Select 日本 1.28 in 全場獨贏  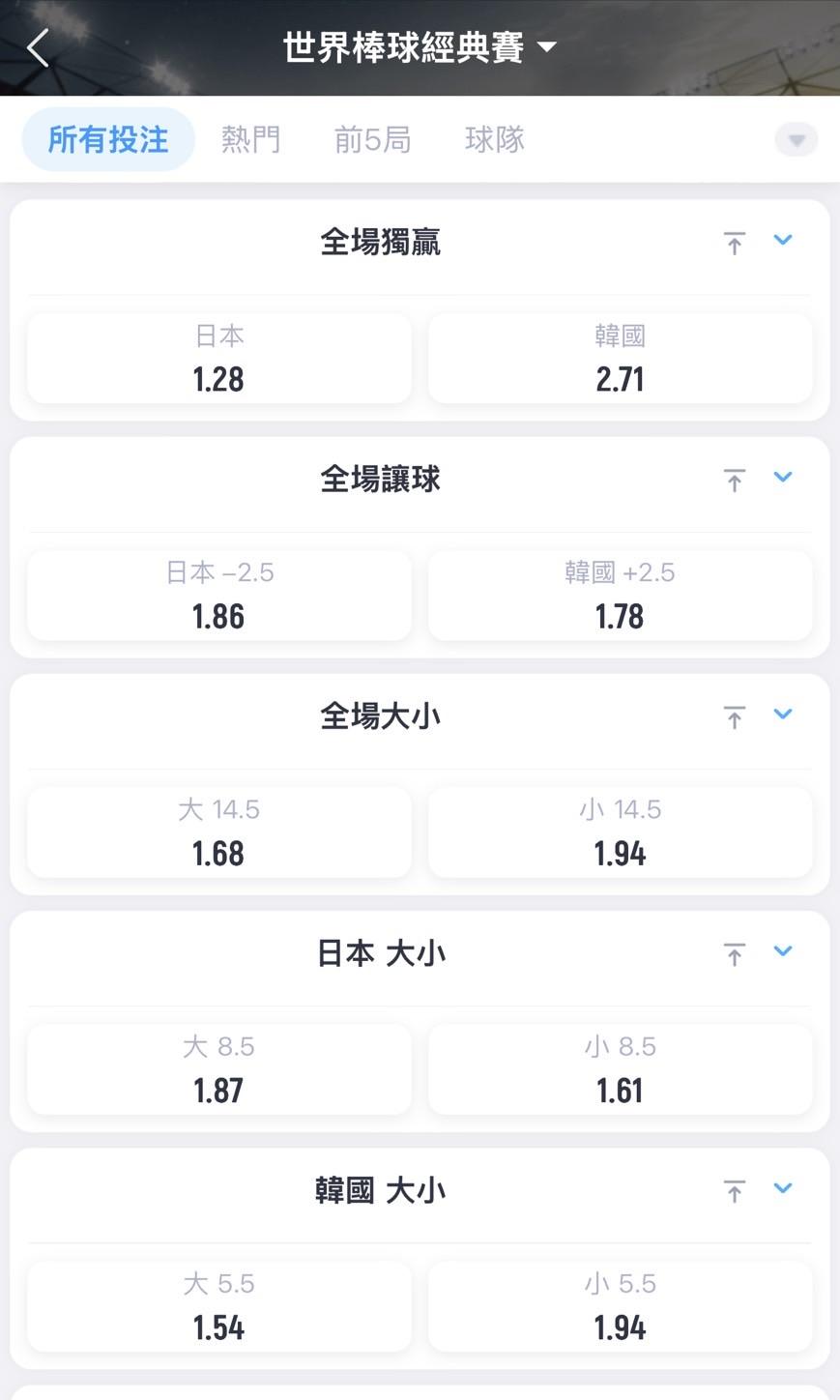click(219, 359)
